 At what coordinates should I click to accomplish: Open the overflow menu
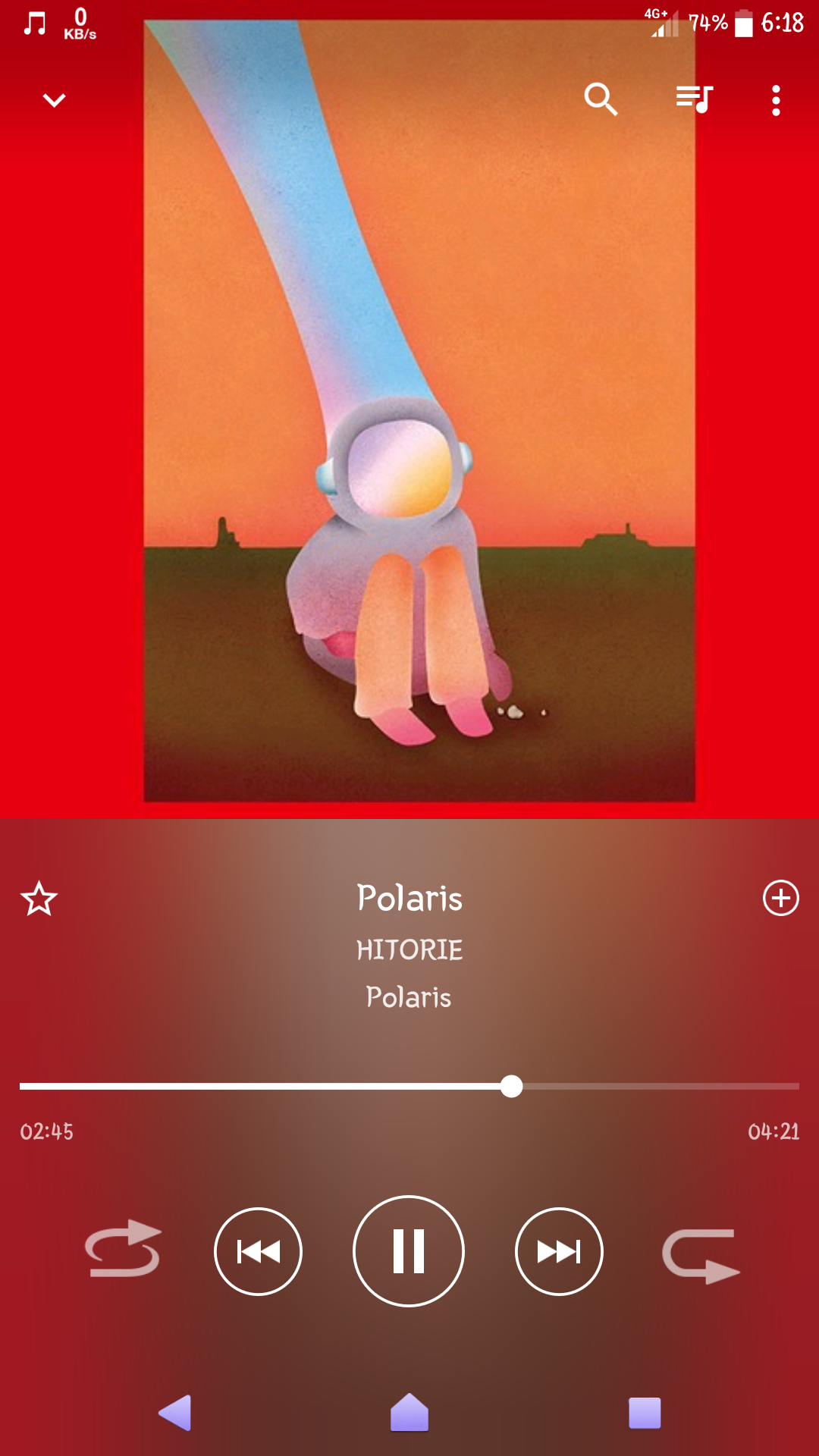pos(775,100)
